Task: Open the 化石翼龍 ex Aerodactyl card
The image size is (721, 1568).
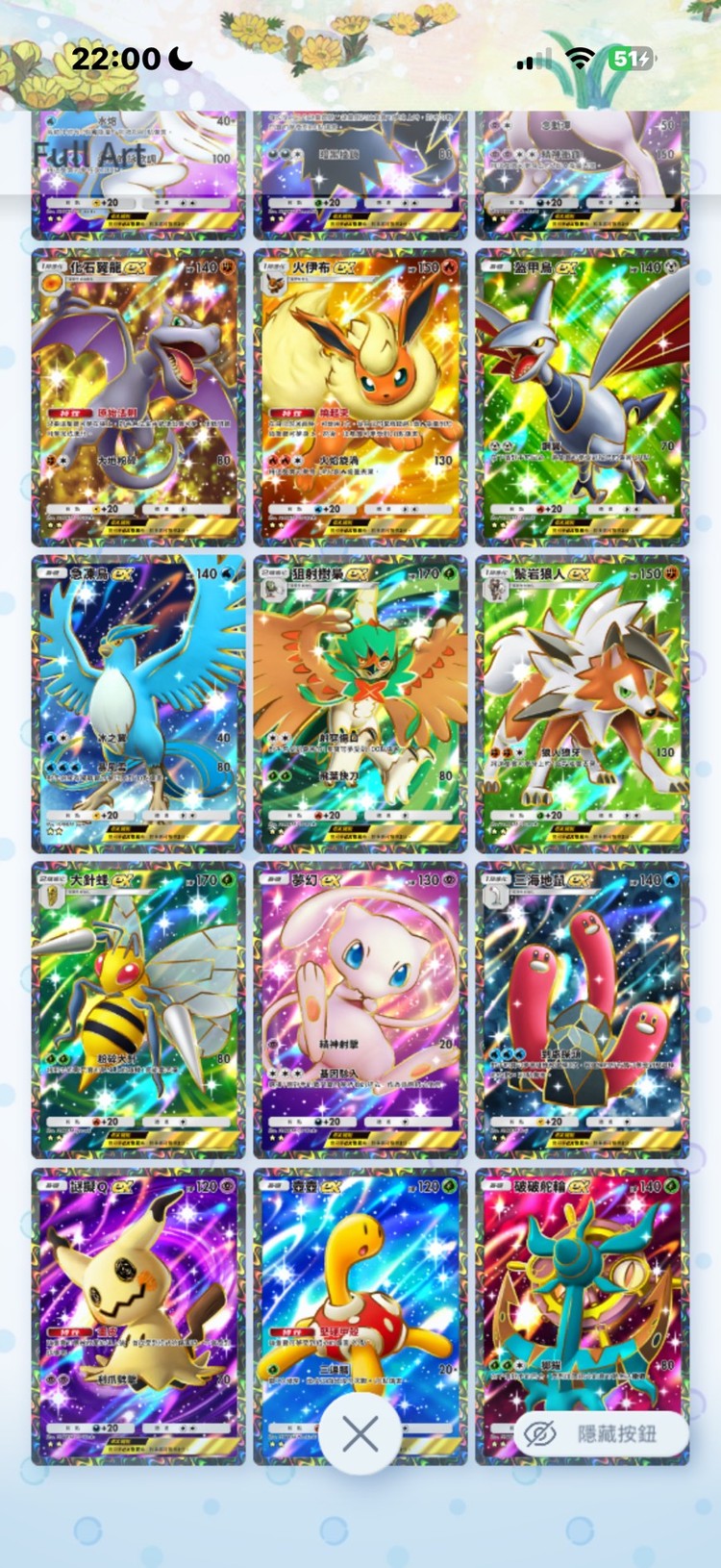Action: [x=138, y=397]
